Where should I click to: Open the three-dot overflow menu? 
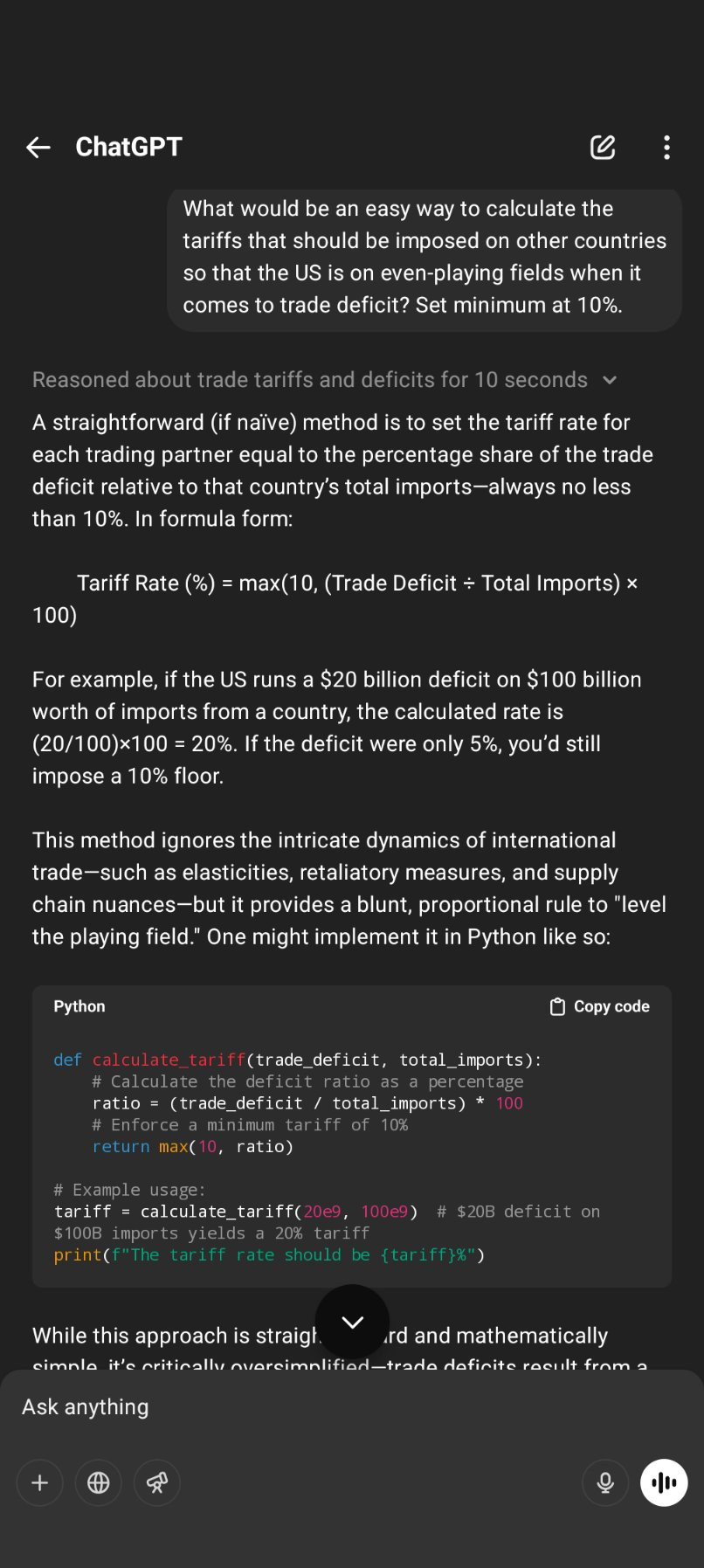[666, 148]
